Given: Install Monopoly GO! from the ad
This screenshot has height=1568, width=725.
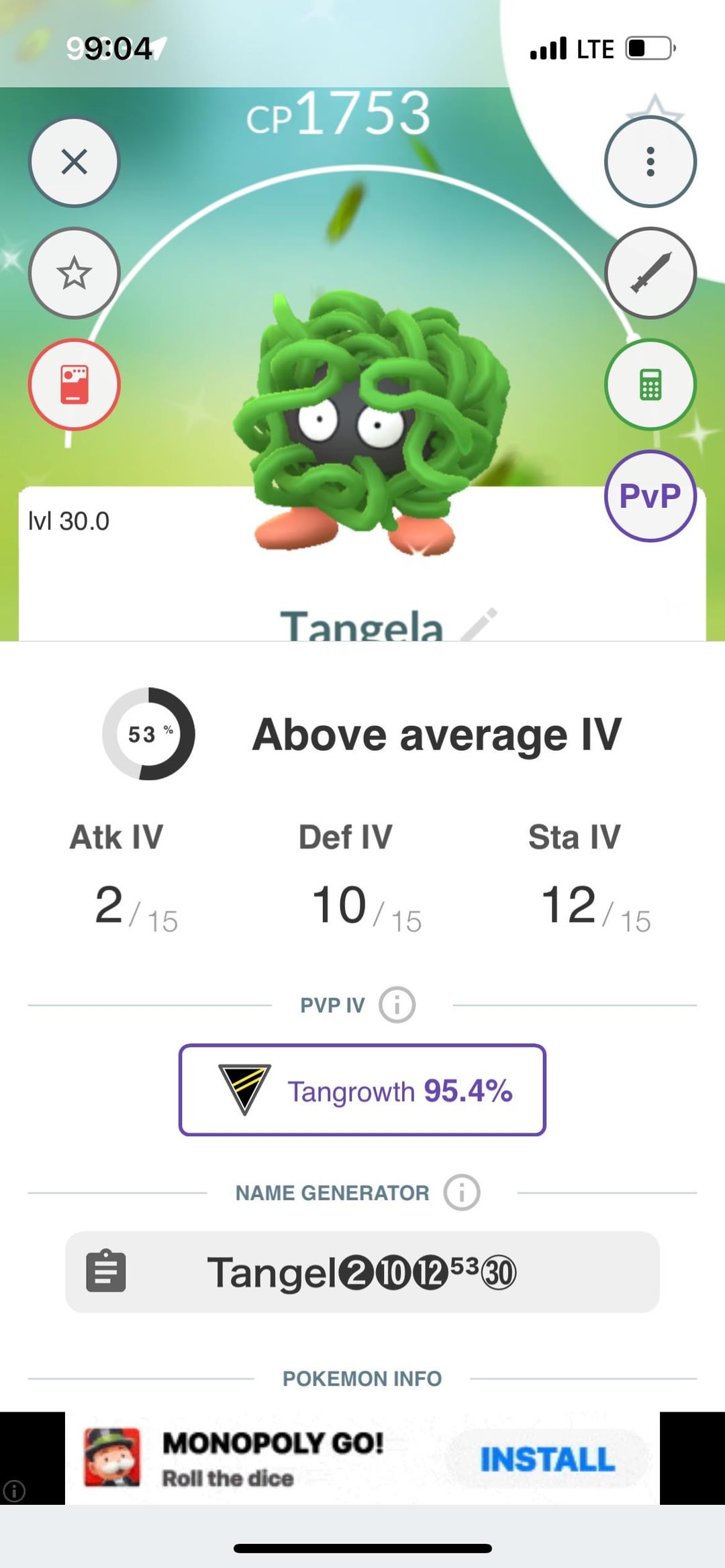Looking at the screenshot, I should pos(547,1459).
